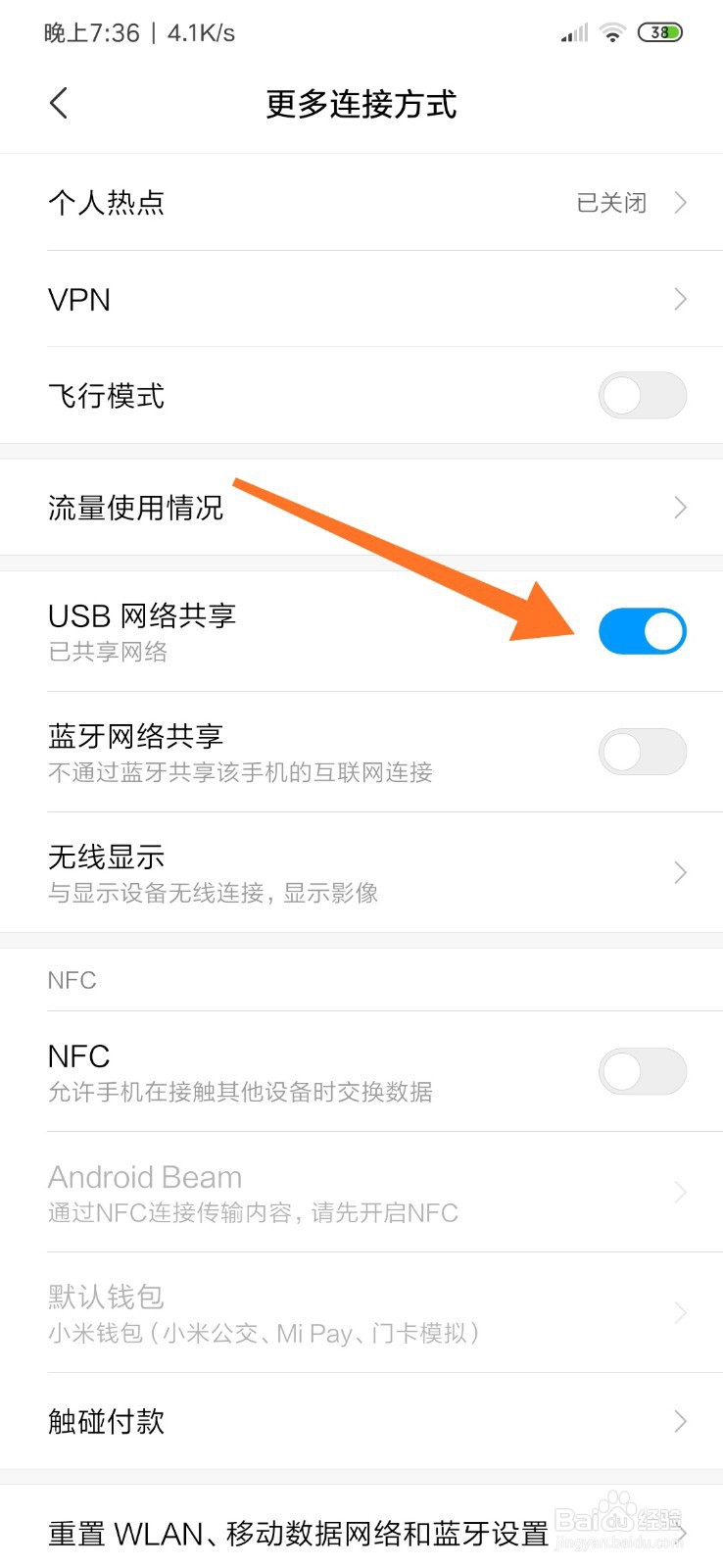Click the Wi-Fi status bar icon
Screen dimensions: 723x1568
pyautogui.click(x=610, y=31)
